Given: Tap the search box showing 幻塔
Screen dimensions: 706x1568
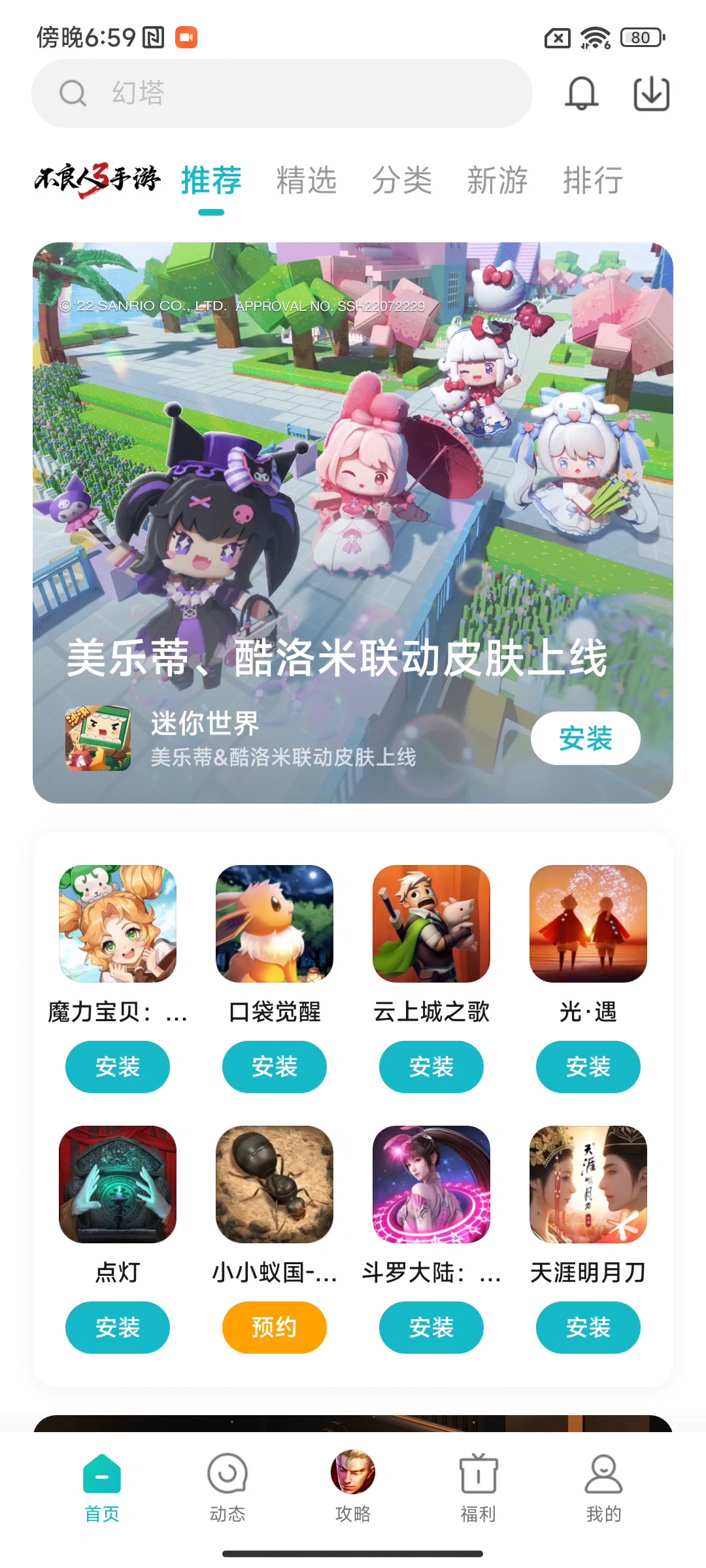Looking at the screenshot, I should 281,93.
